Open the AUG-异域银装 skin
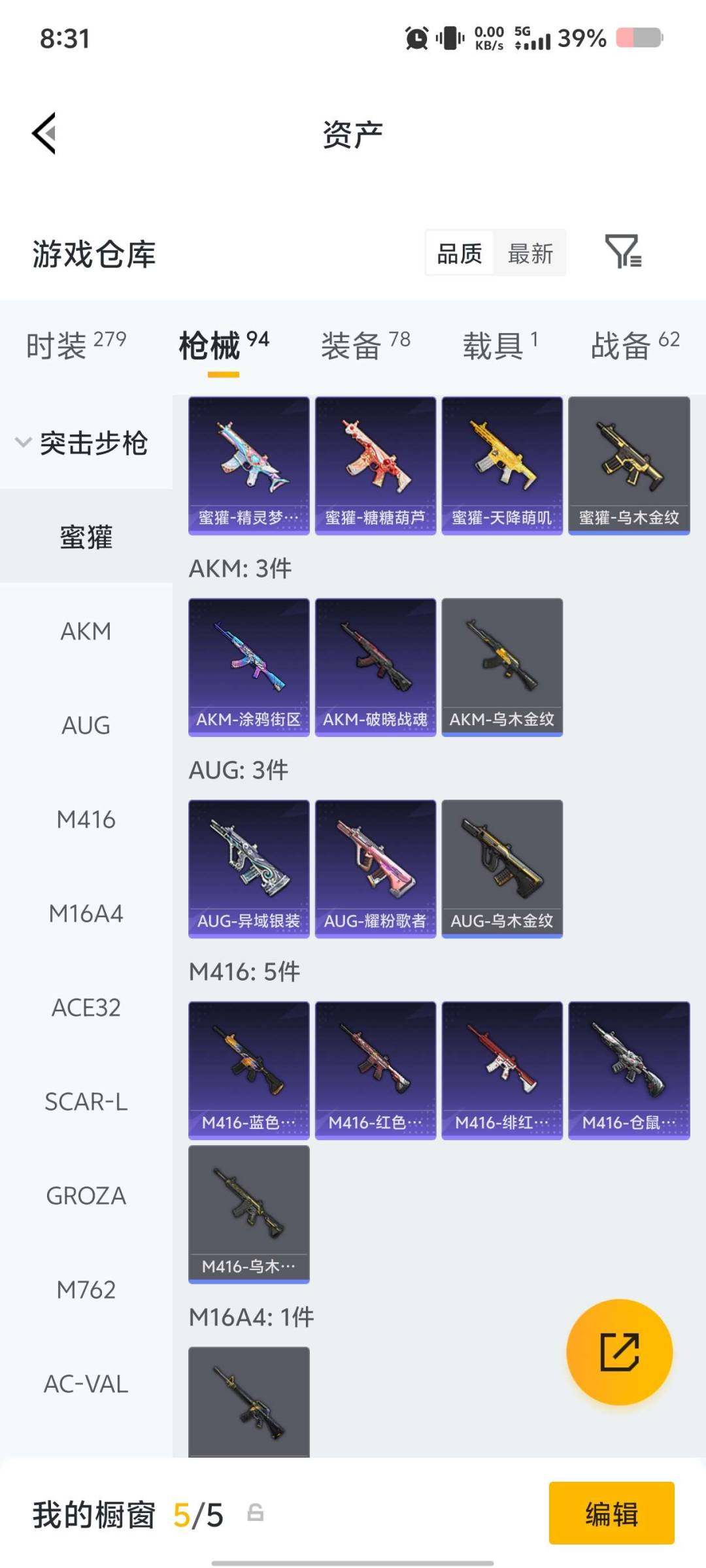The height and width of the screenshot is (1568, 706). coord(248,868)
